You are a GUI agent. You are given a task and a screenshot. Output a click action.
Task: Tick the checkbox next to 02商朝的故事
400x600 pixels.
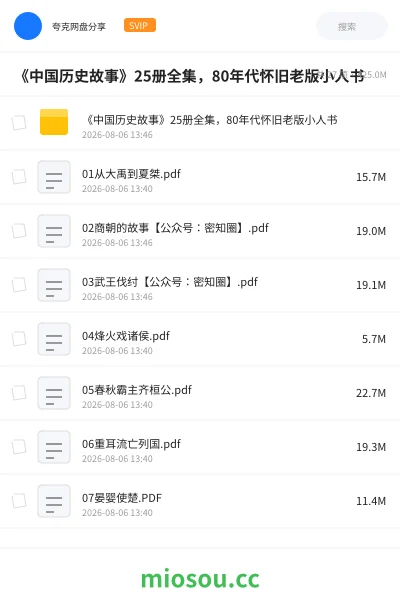click(x=19, y=231)
